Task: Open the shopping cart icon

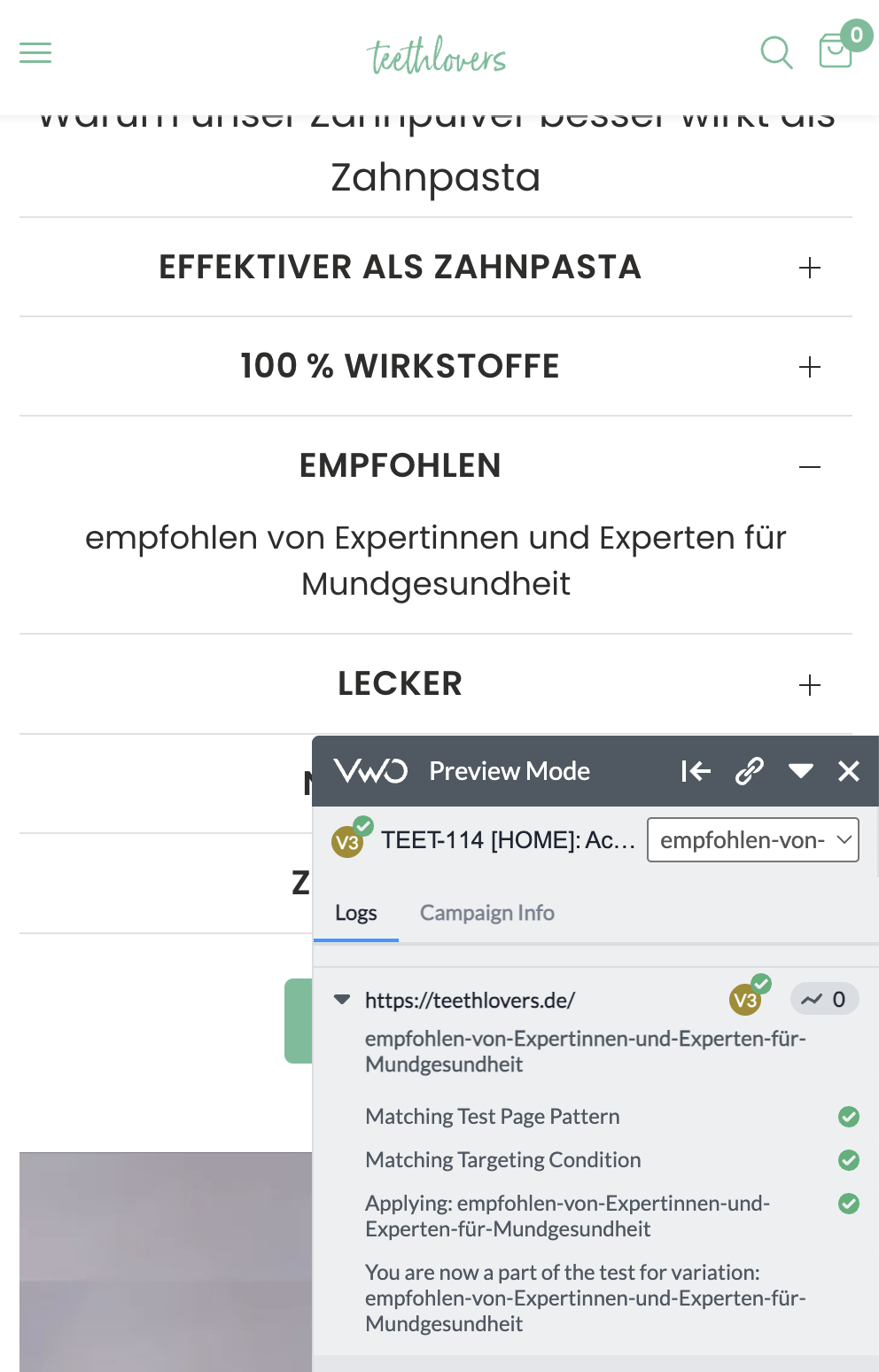Action: [834, 53]
